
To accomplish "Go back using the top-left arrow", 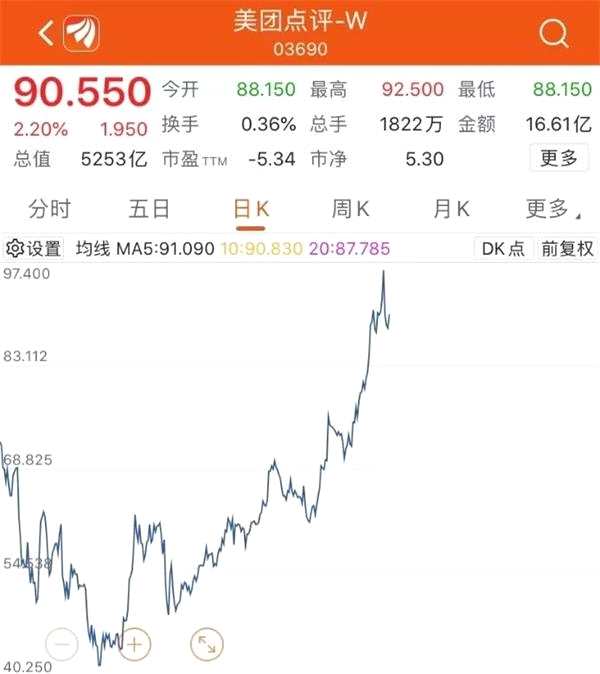I will (x=46, y=33).
